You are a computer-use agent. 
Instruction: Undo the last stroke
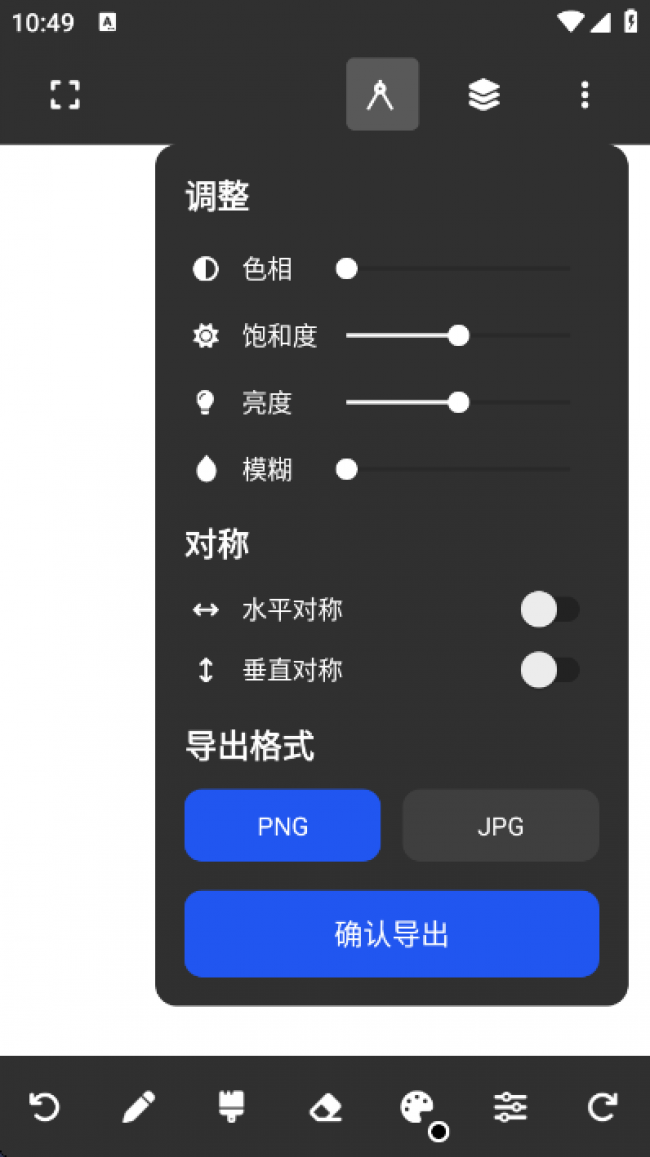click(x=44, y=1107)
